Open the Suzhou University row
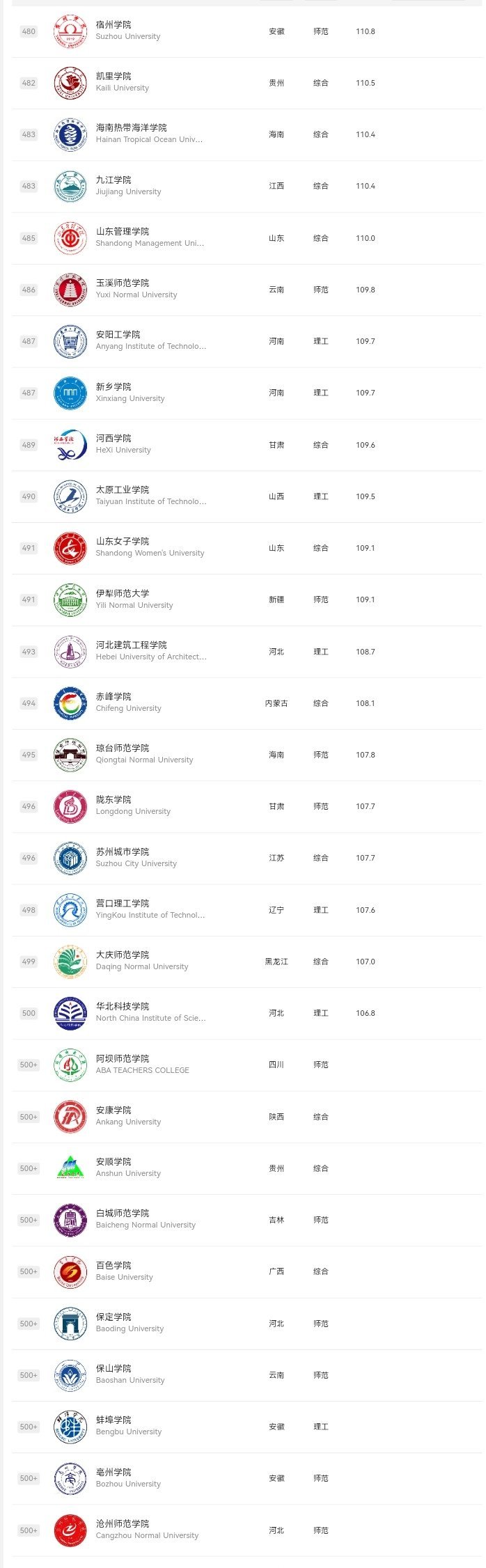486x1568 pixels. (x=128, y=31)
